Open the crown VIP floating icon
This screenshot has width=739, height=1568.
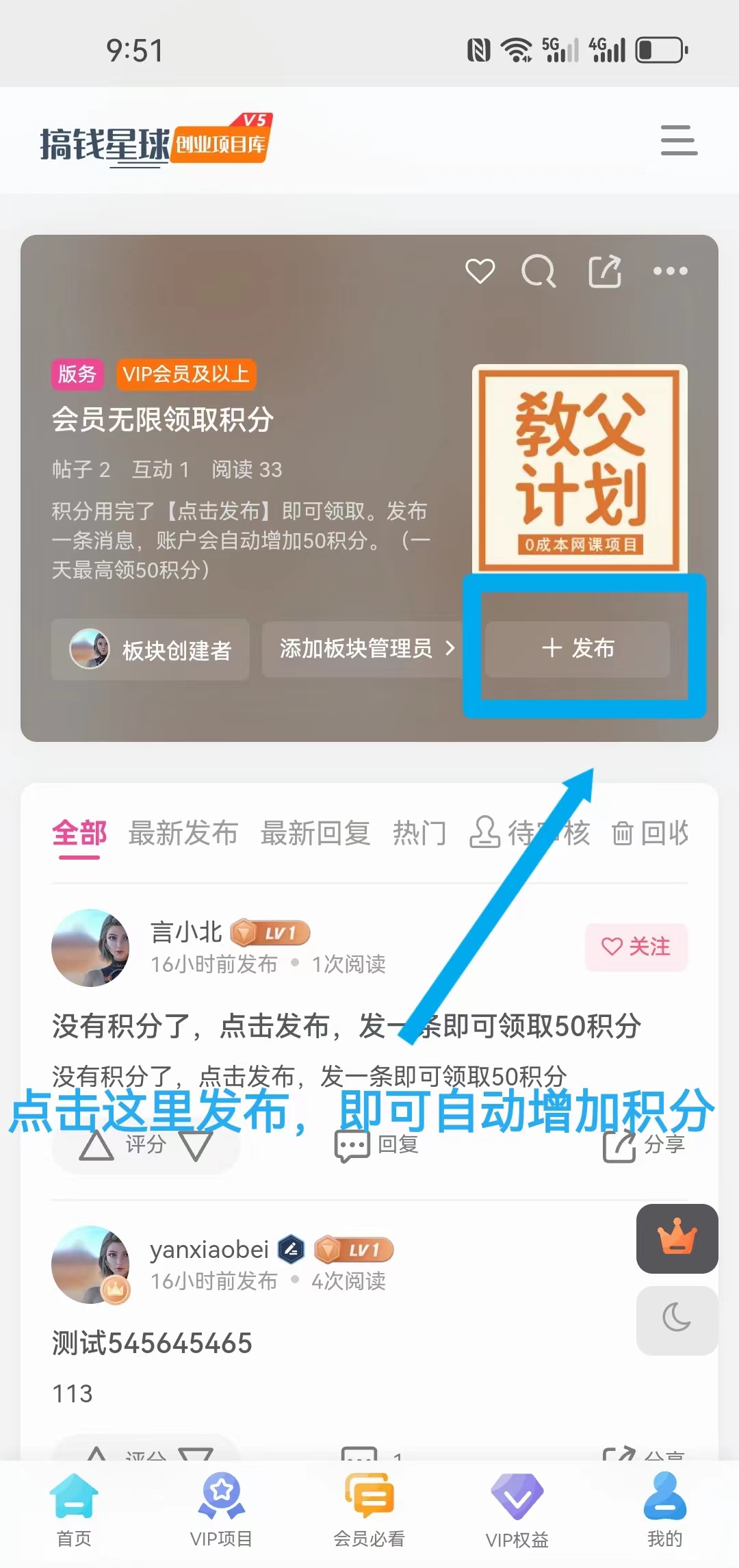tap(676, 1237)
